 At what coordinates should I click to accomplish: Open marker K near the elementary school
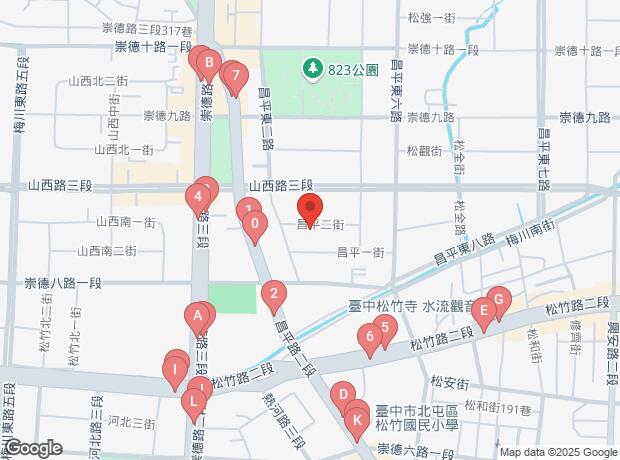357,420
